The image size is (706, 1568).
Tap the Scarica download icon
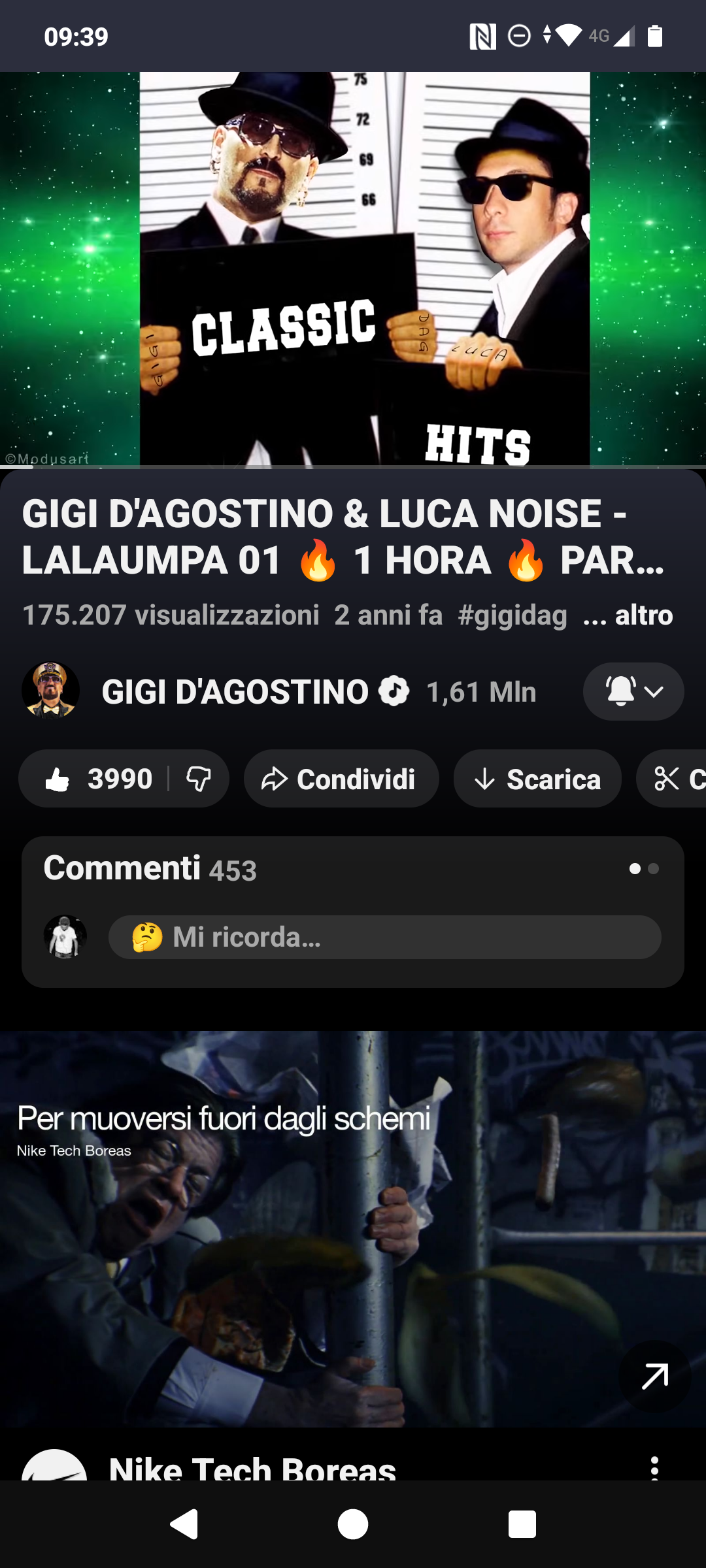[x=484, y=778]
